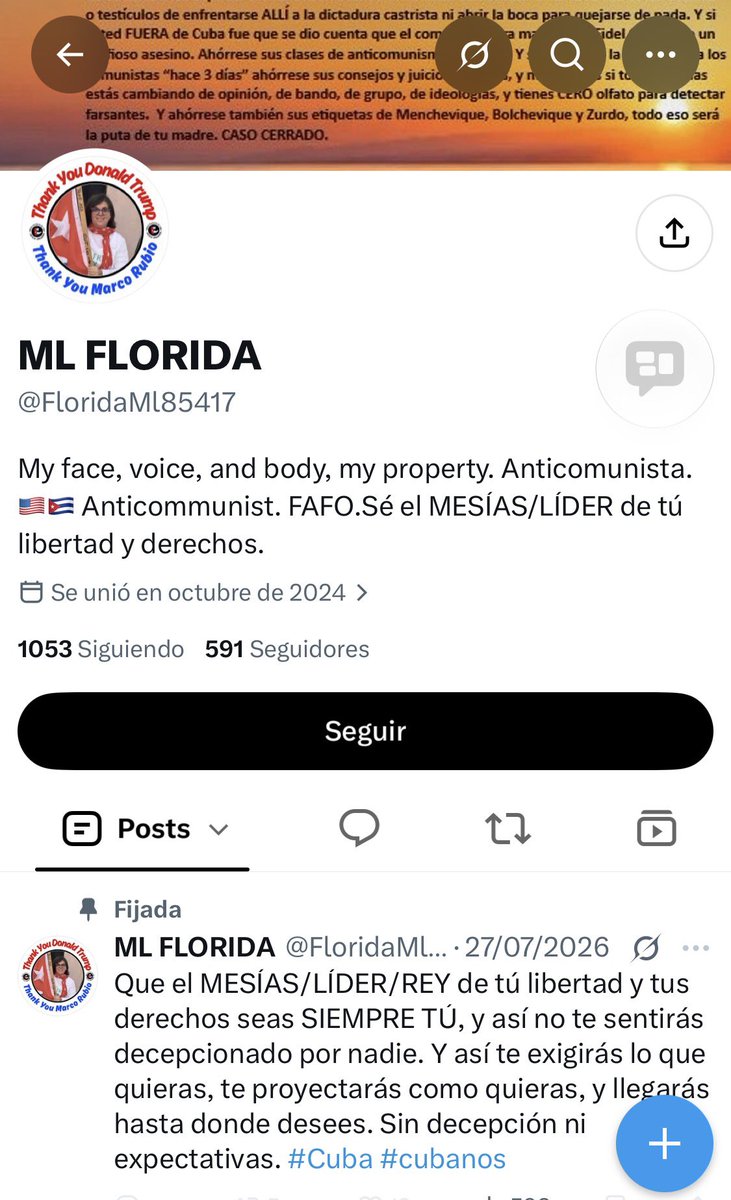Open the grayed-out message button

click(x=654, y=369)
